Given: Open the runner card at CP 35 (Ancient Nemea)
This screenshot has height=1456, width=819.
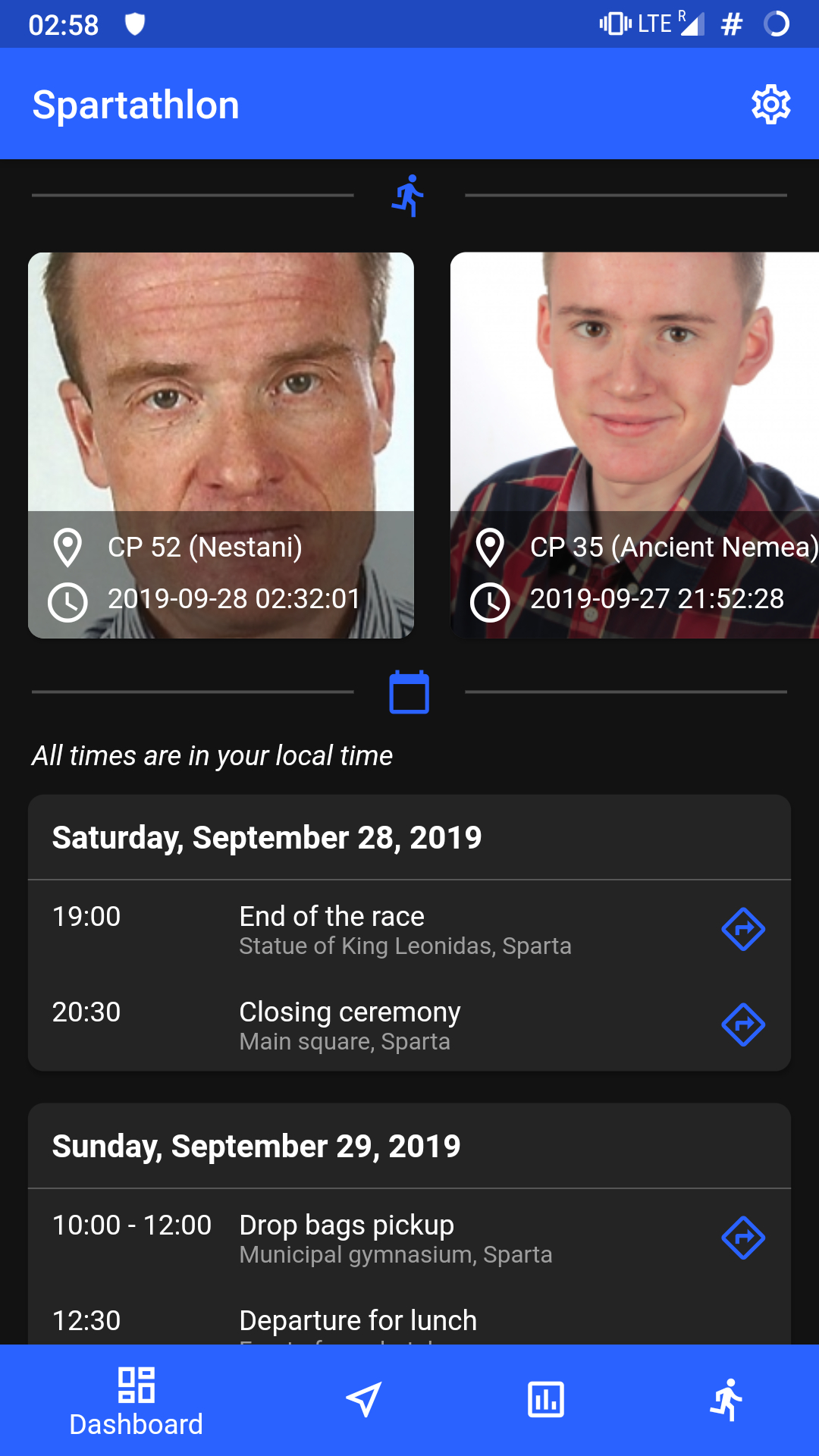Looking at the screenshot, I should pyautogui.click(x=635, y=445).
